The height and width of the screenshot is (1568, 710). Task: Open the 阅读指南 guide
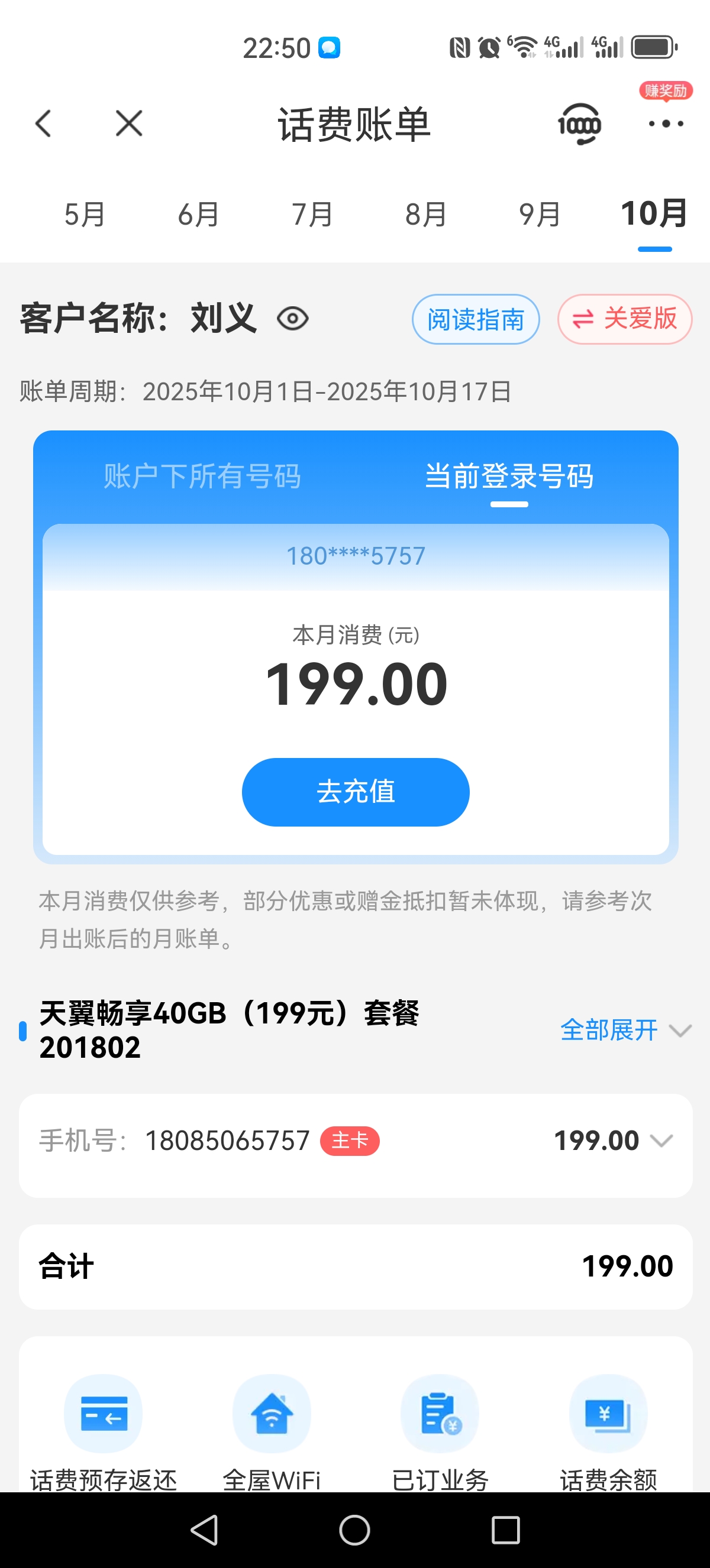coord(476,319)
